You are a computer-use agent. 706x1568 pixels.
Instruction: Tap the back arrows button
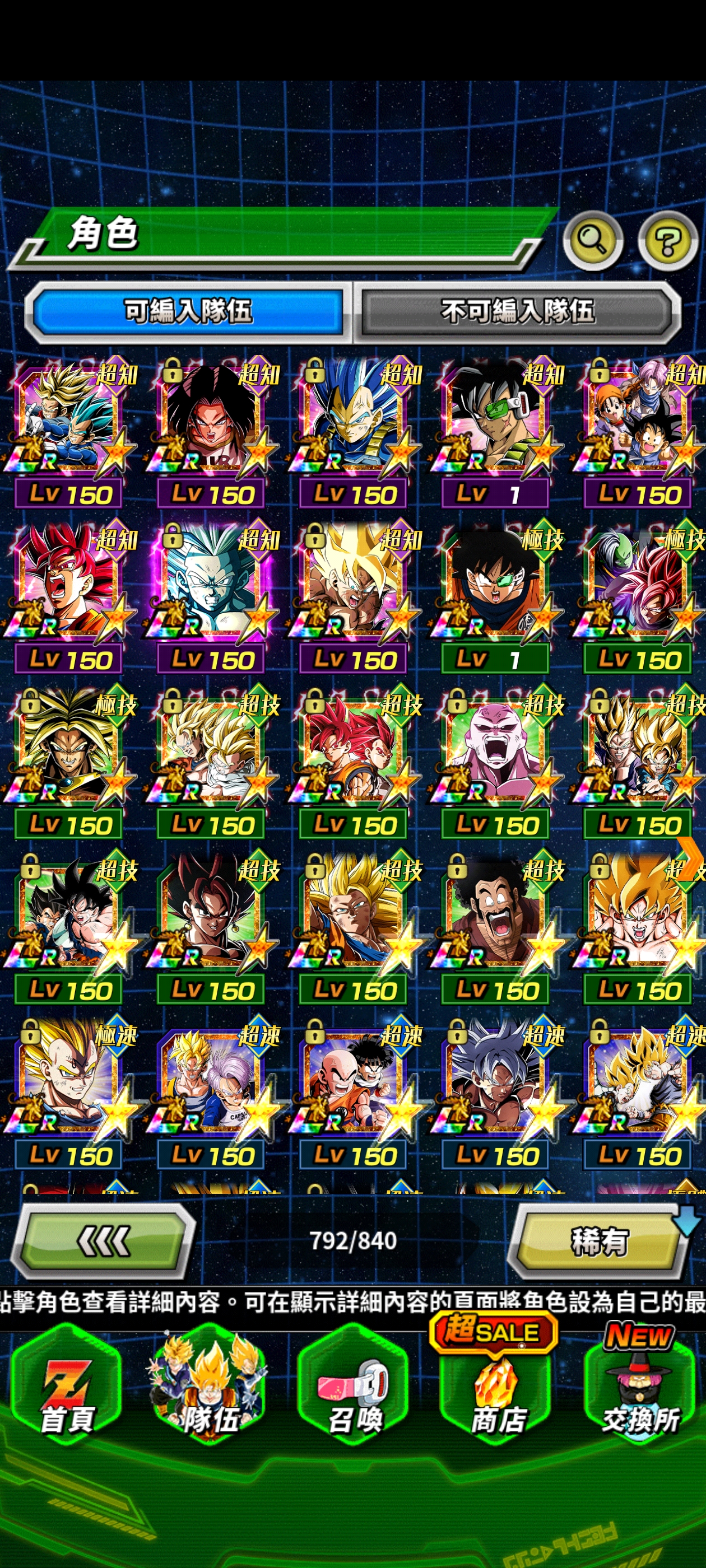tap(103, 1240)
